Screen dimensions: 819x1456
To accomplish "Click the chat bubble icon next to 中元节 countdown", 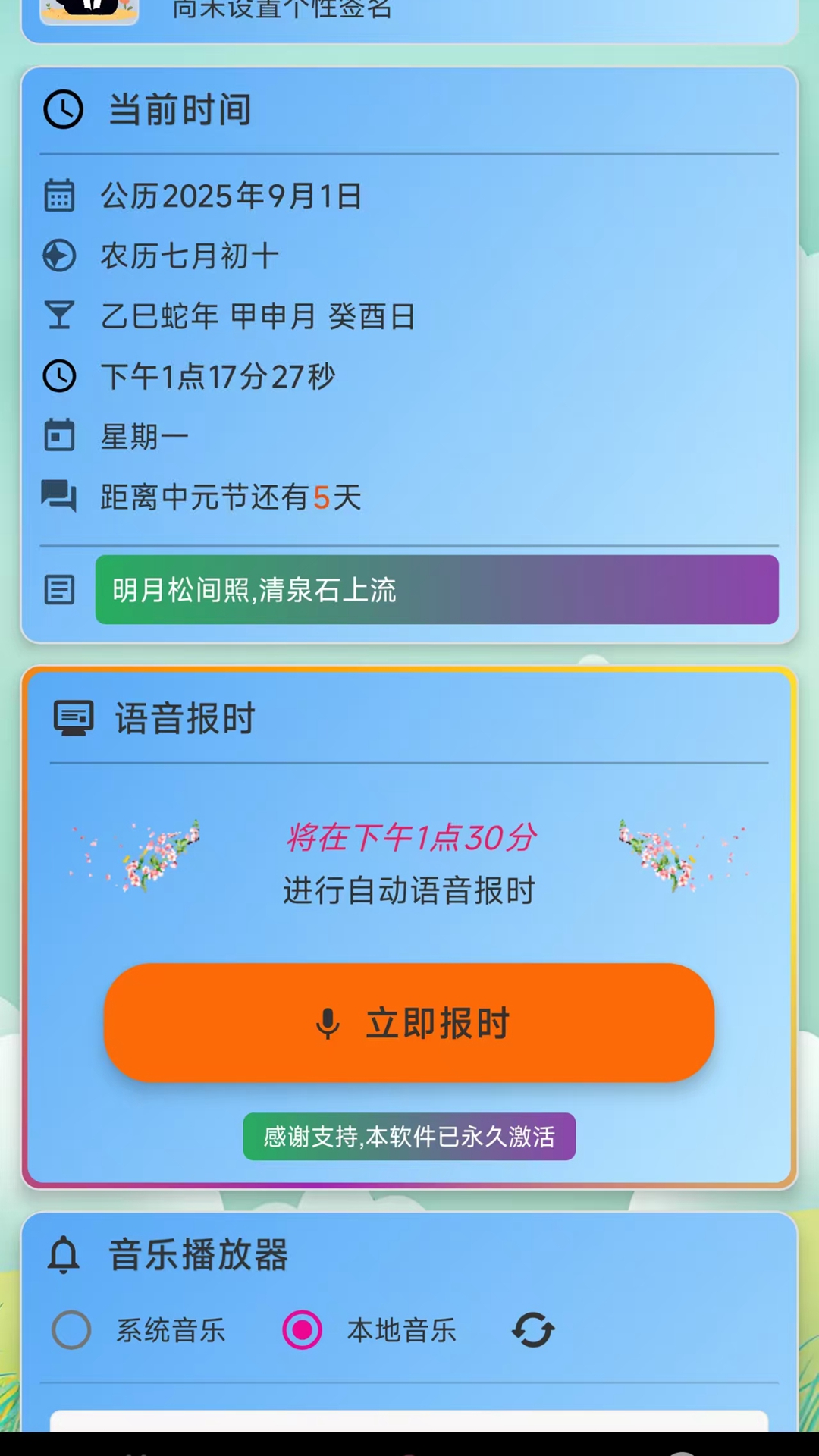I will pos(60,497).
